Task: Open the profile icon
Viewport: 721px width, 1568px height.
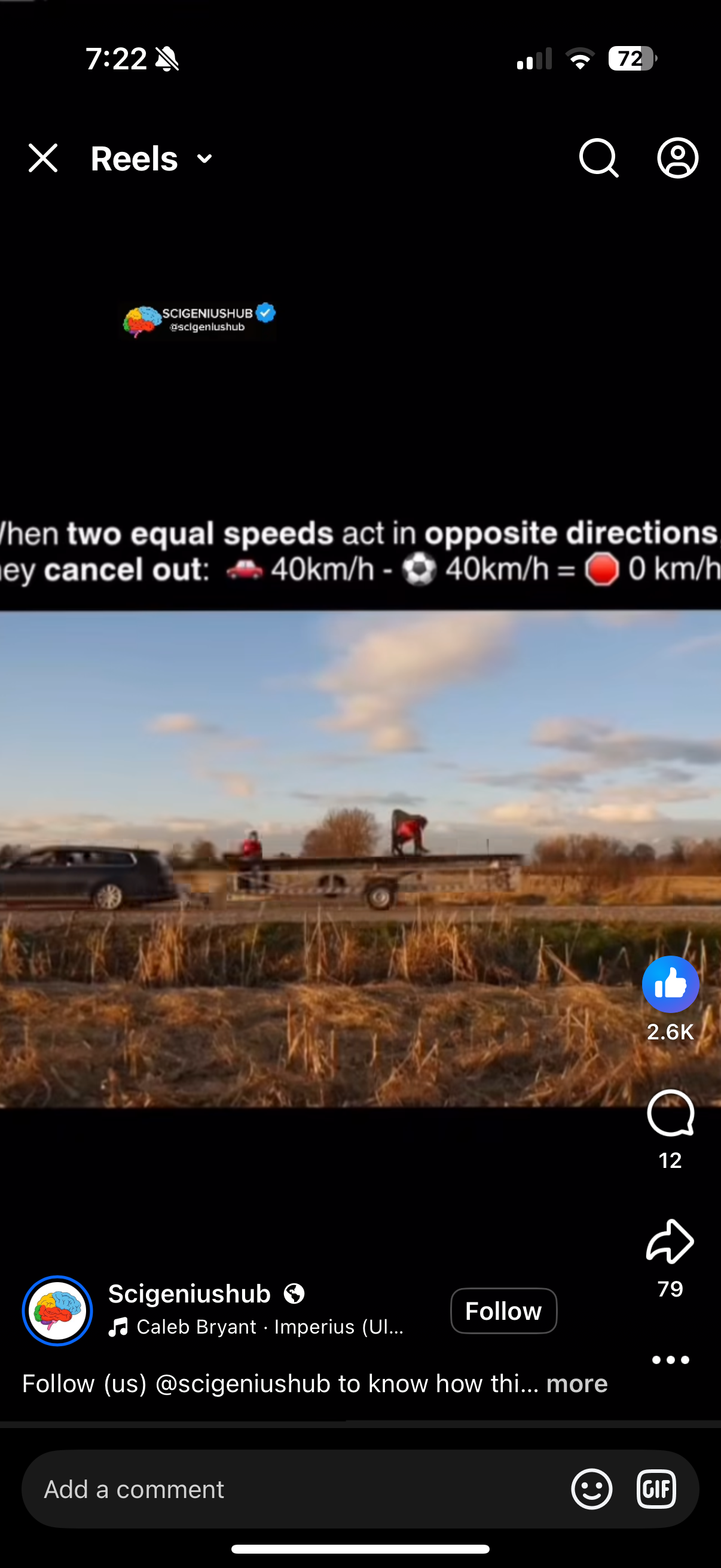Action: coord(677,158)
